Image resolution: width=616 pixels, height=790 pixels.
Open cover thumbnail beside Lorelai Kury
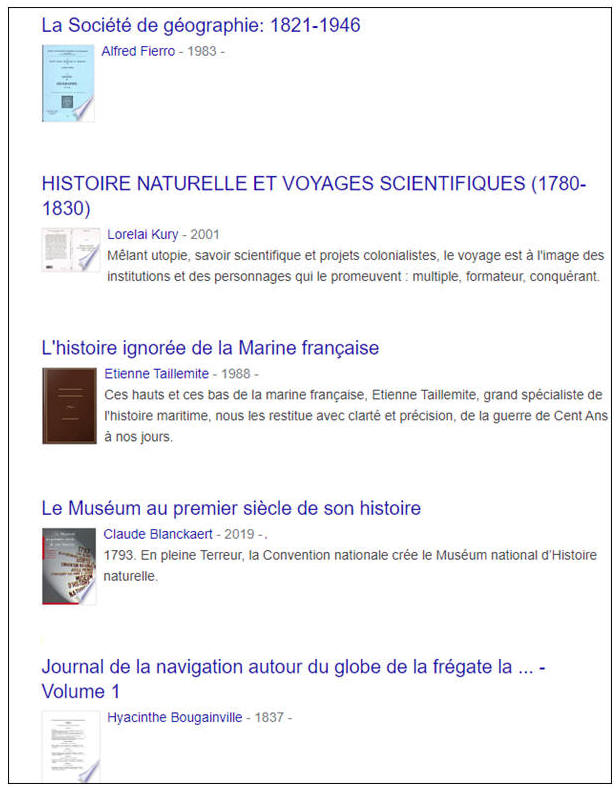tap(70, 250)
